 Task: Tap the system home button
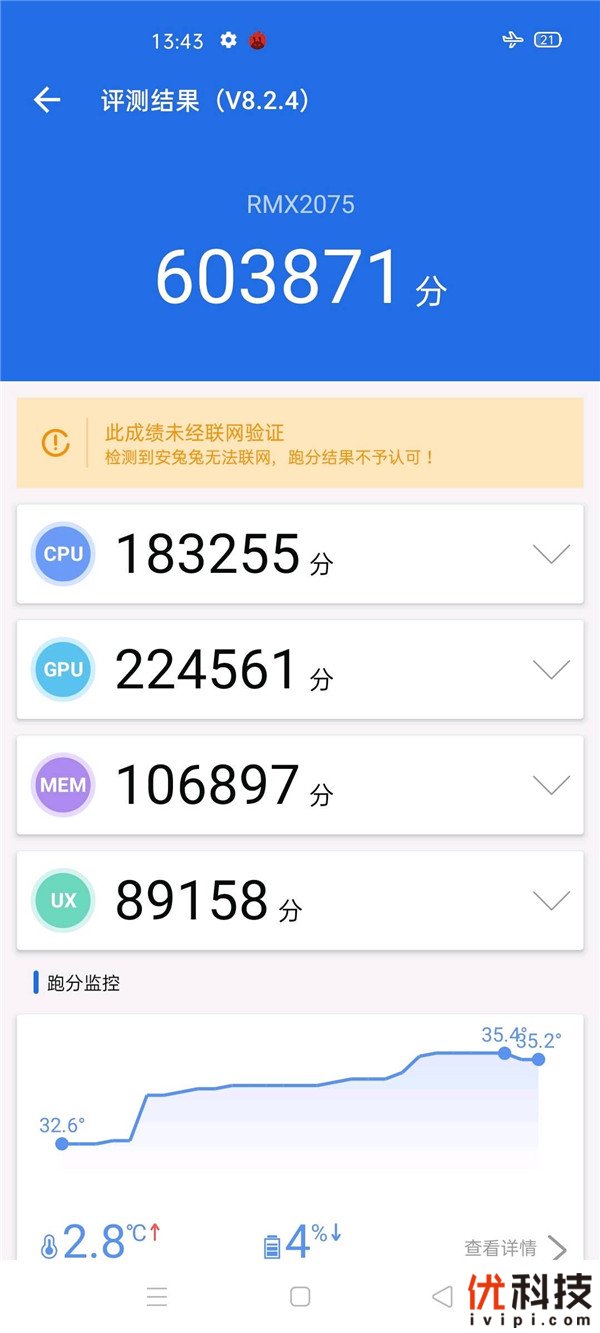click(x=300, y=1297)
